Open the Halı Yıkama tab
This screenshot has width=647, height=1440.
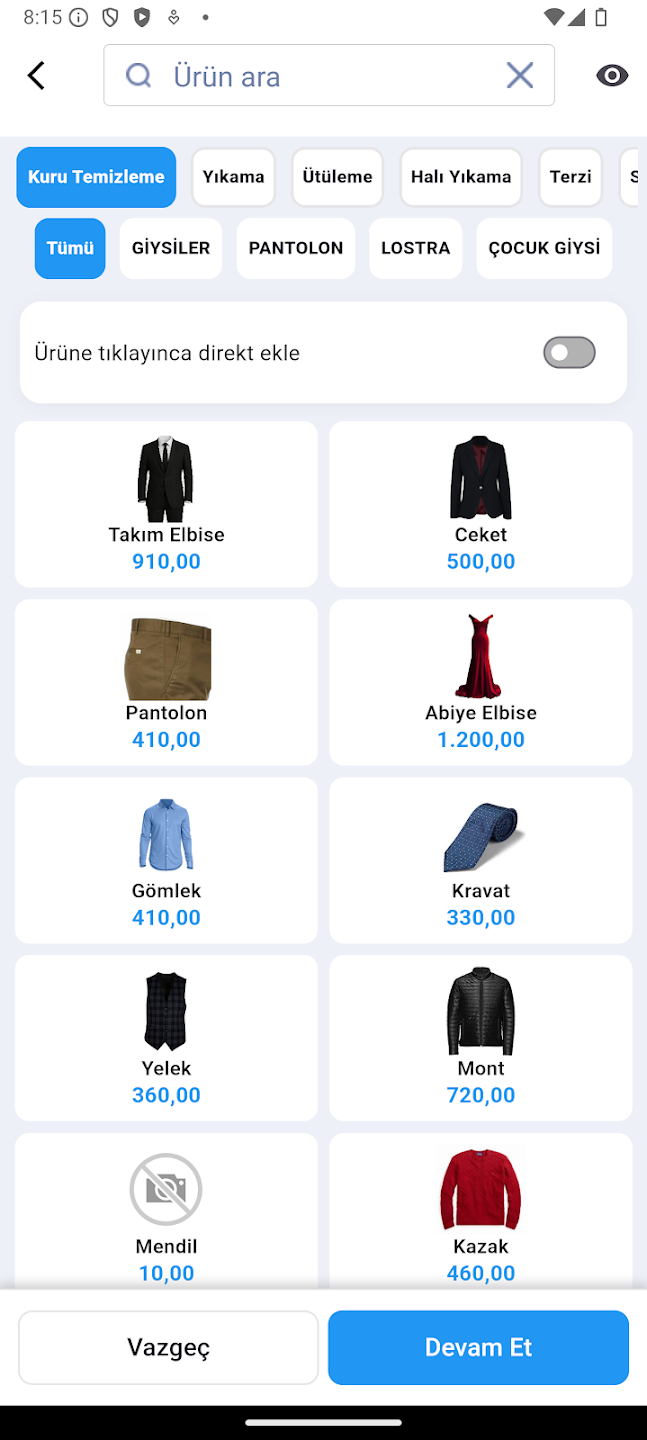(x=460, y=177)
